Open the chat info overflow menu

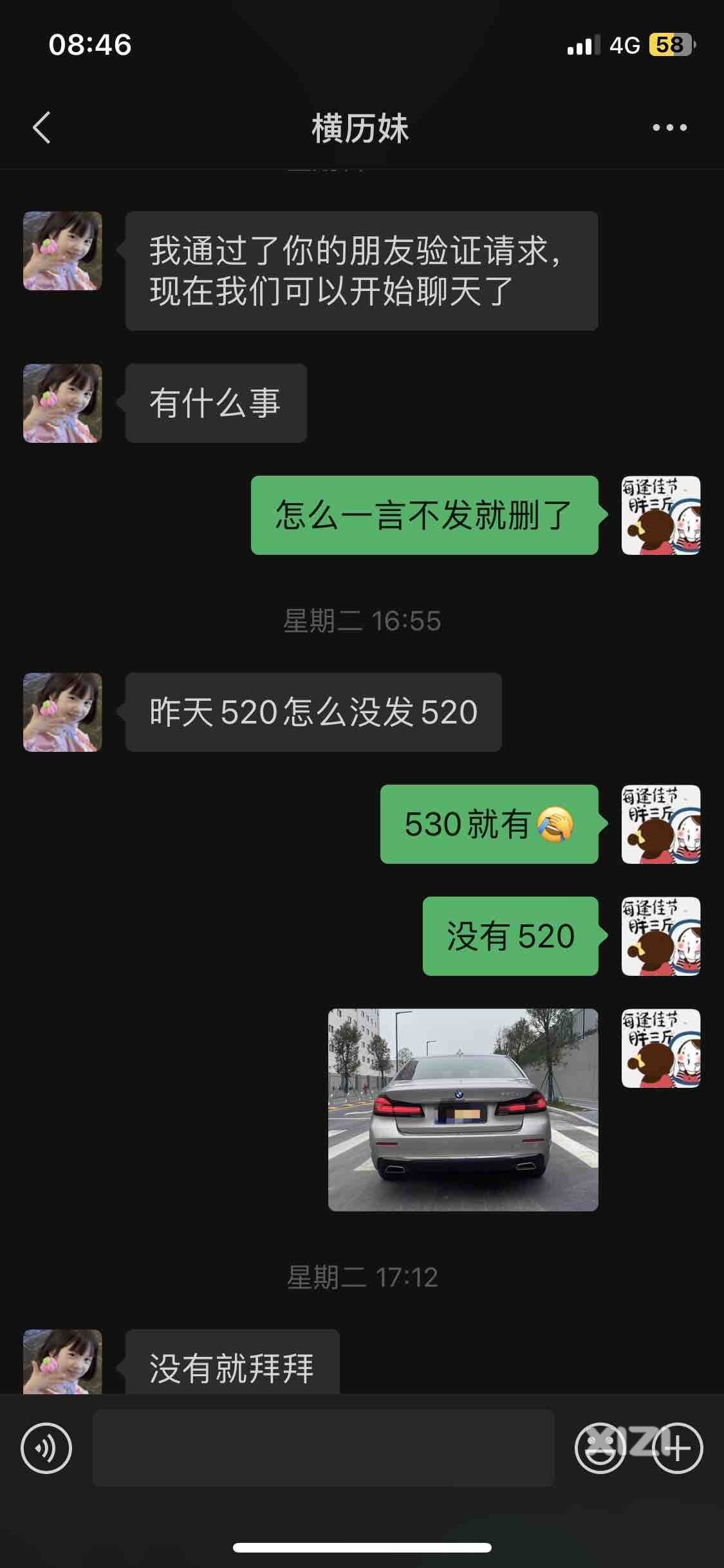click(x=669, y=127)
